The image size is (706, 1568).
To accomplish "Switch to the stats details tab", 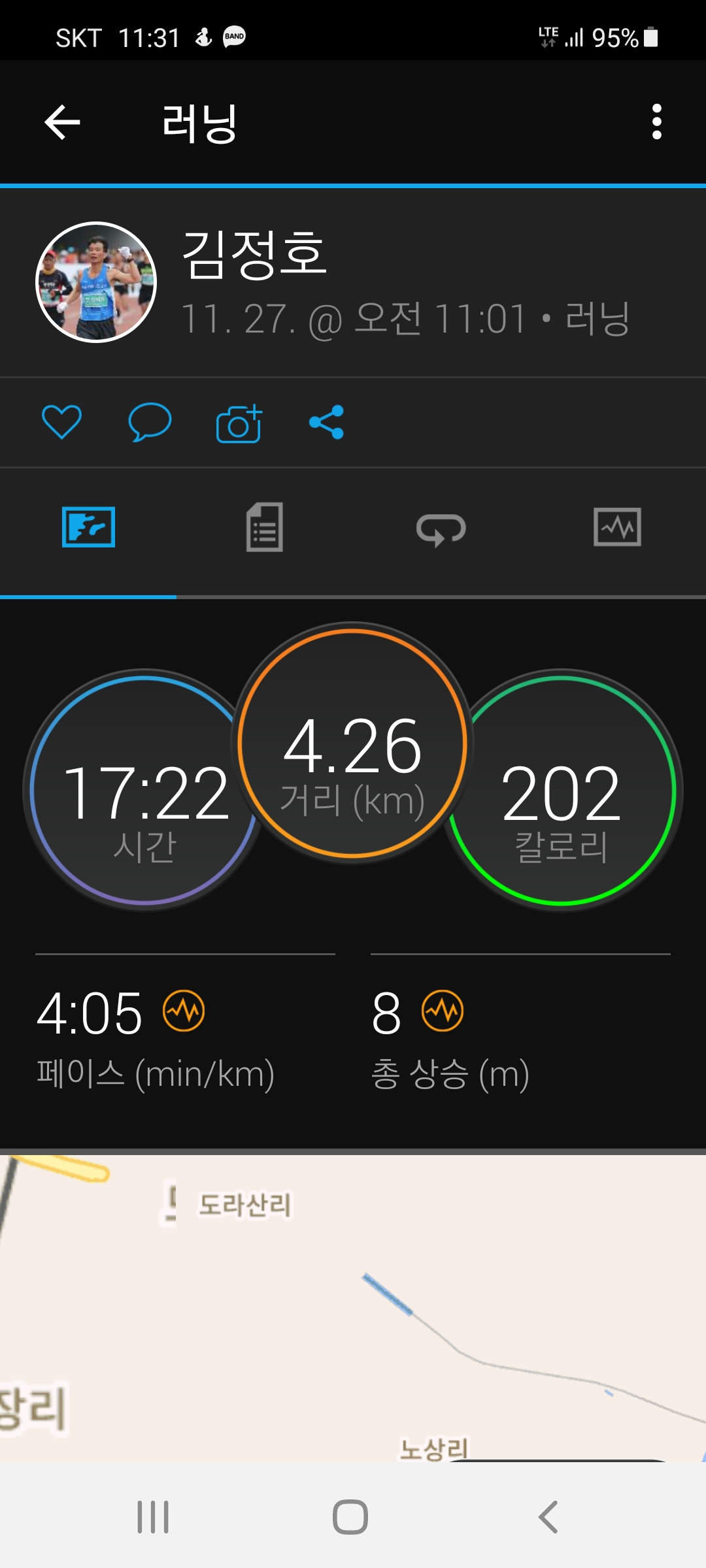I will (265, 527).
